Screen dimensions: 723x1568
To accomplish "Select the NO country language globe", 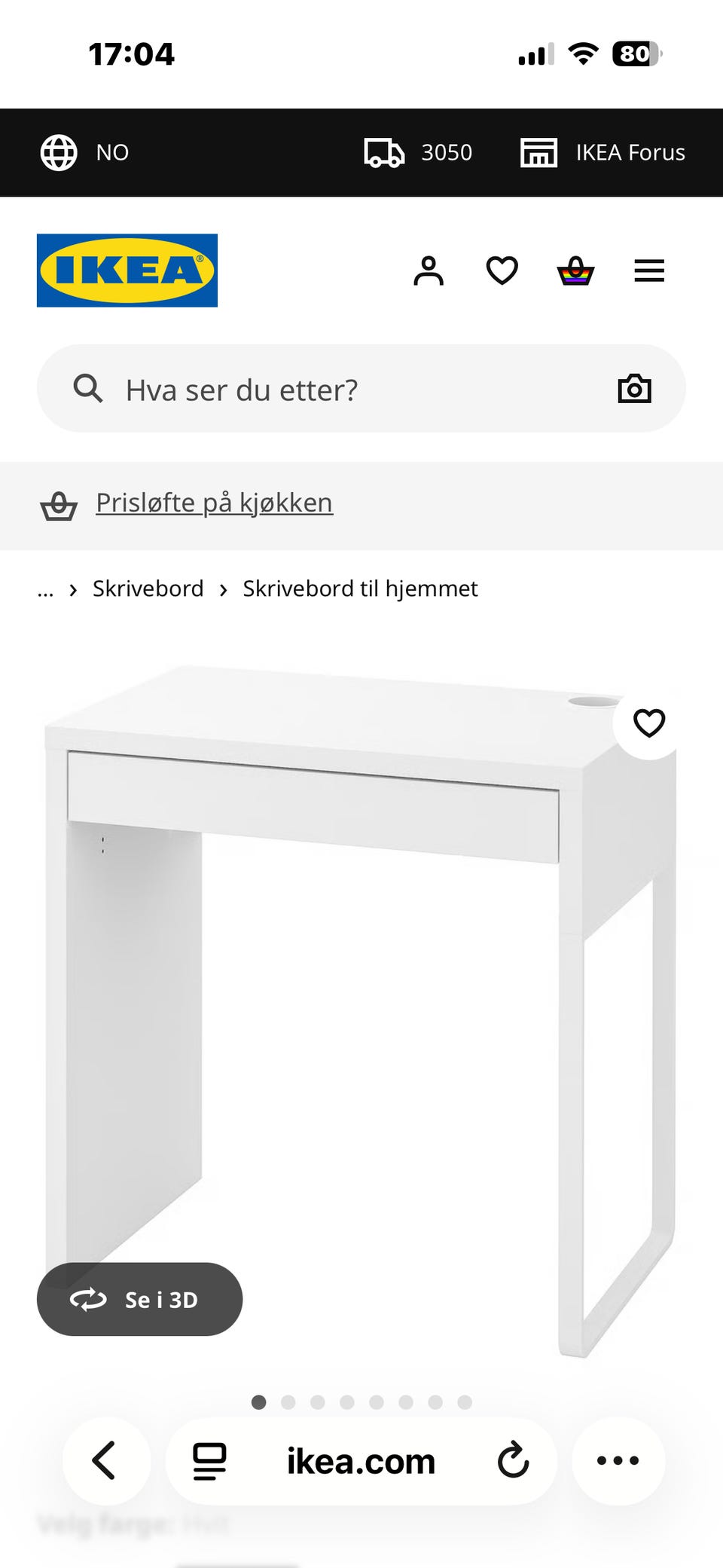I will click(x=86, y=152).
